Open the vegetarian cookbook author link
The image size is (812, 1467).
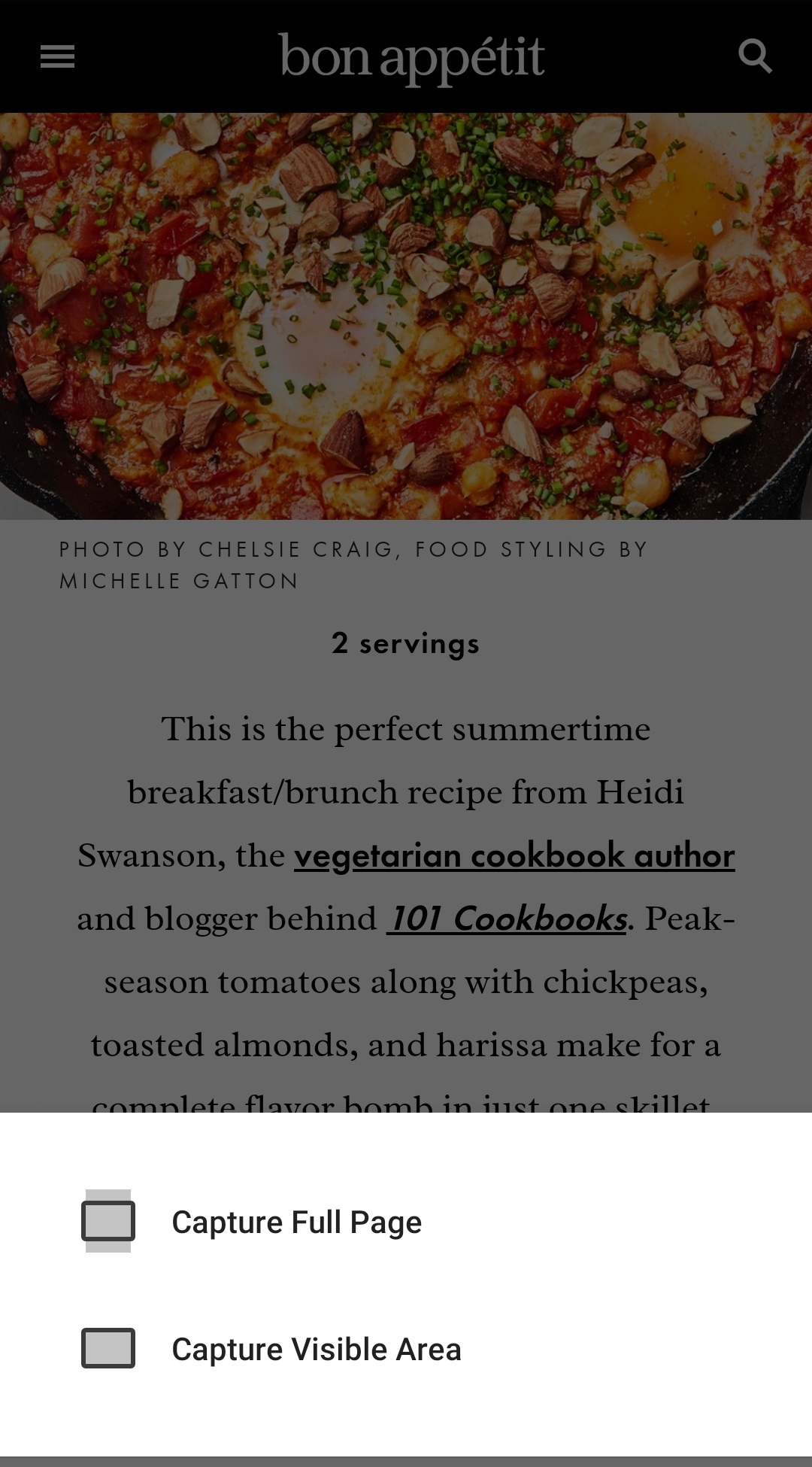pos(514,856)
